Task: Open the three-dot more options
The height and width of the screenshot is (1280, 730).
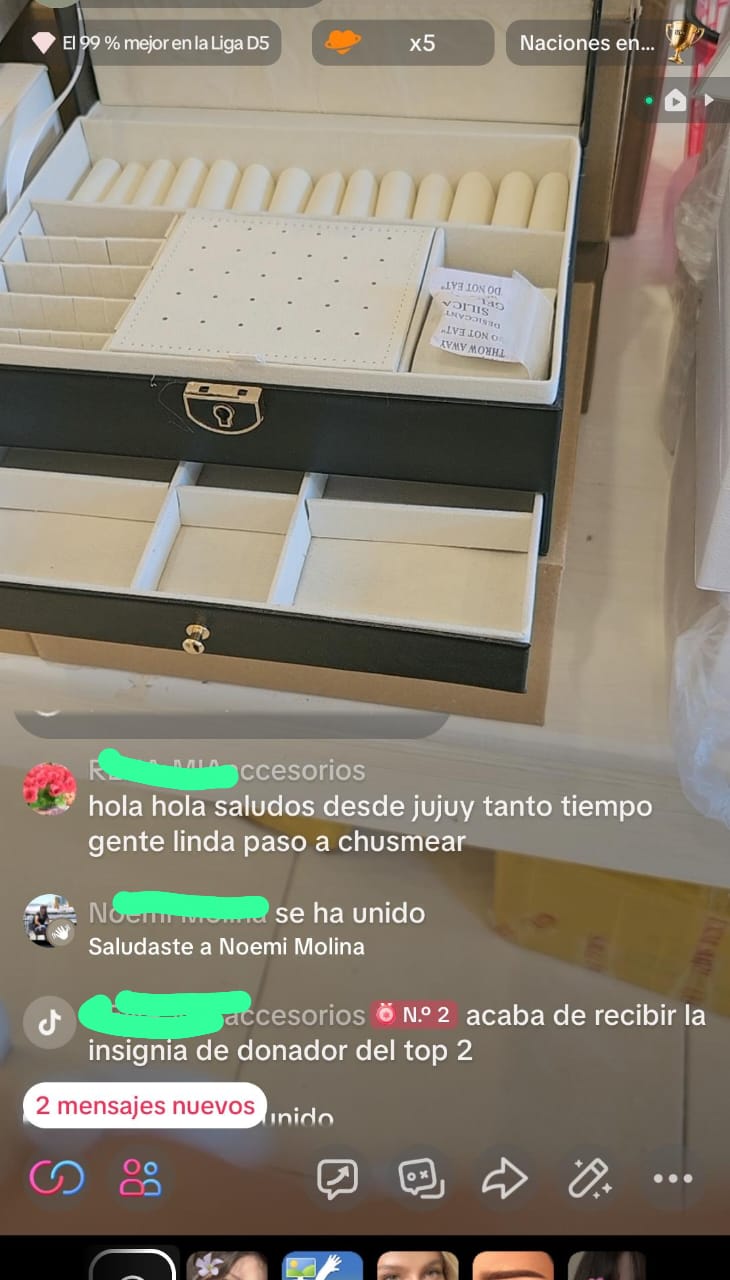Action: (x=672, y=1179)
